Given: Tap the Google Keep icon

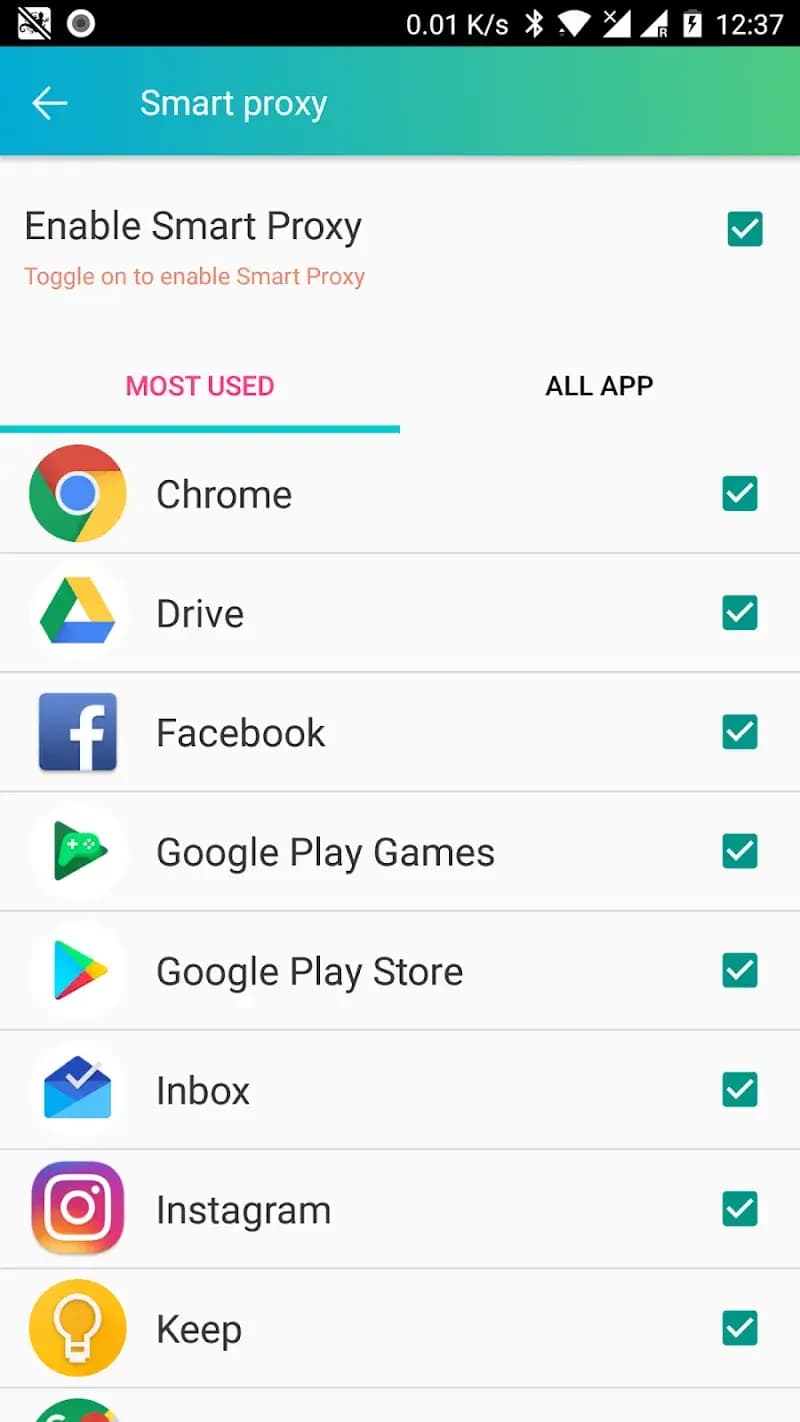Looking at the screenshot, I should 77,1328.
